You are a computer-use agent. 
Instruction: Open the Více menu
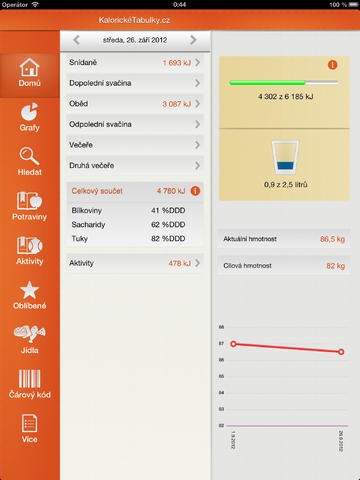(30, 429)
